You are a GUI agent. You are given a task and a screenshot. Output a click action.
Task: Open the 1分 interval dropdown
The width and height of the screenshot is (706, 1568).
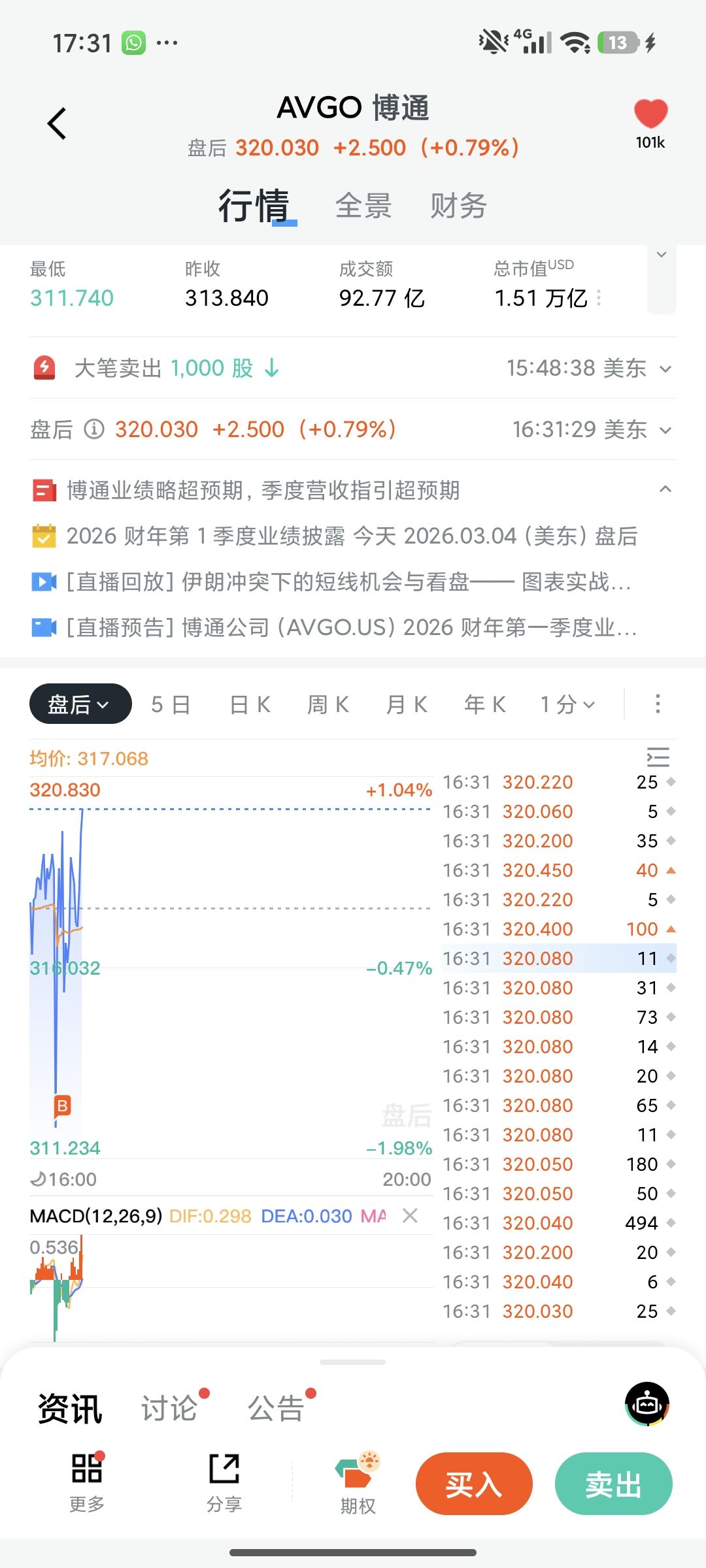click(x=567, y=704)
